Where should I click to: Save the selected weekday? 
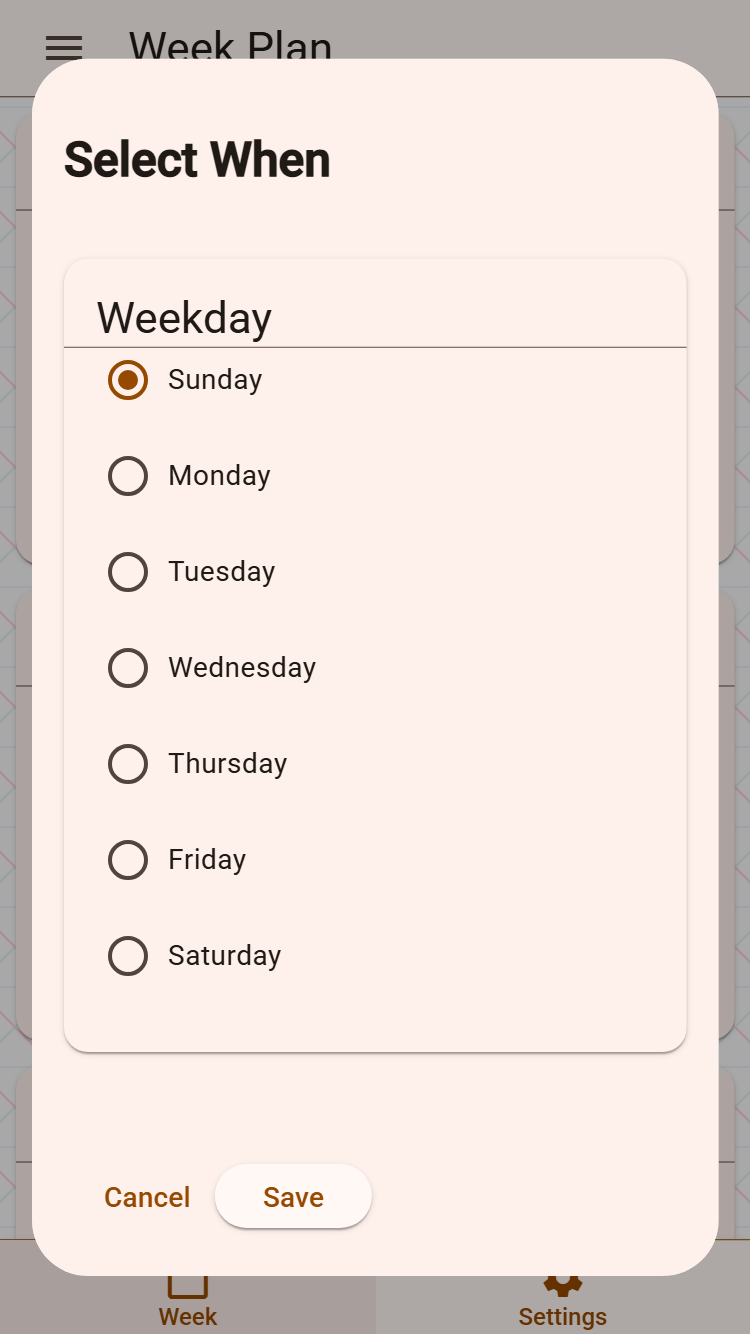coord(293,1197)
